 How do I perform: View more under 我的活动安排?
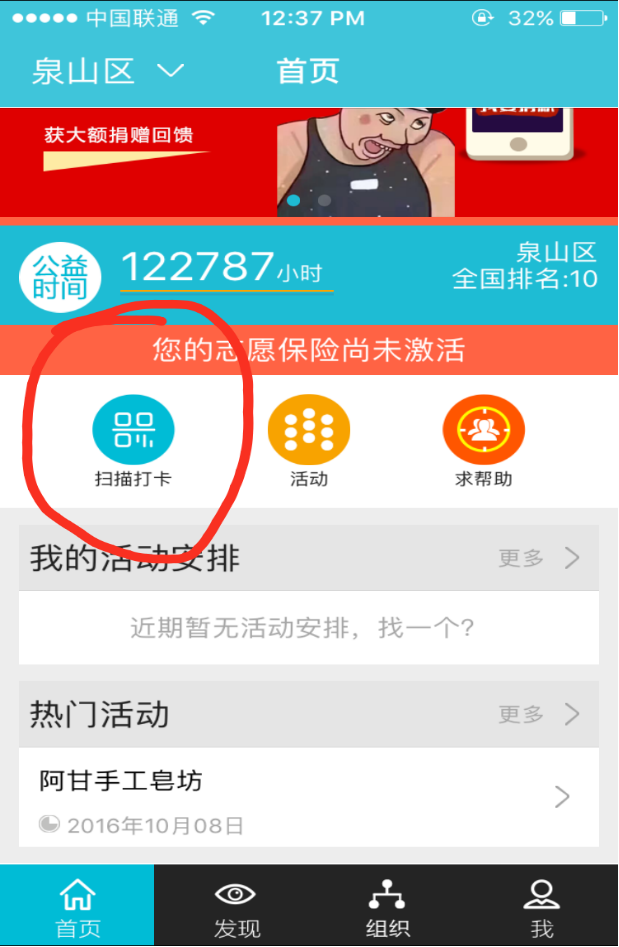(538, 558)
